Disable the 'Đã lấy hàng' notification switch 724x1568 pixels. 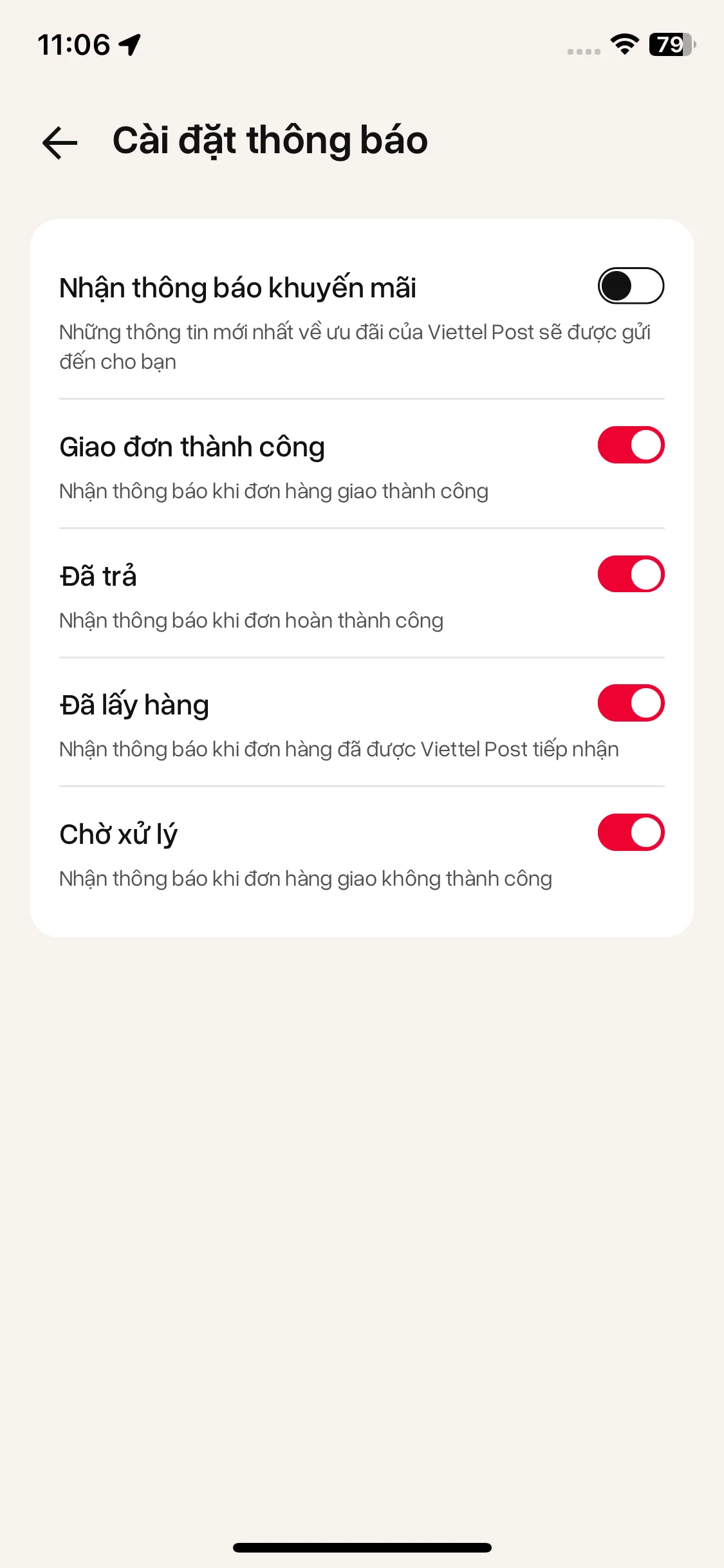click(631, 704)
